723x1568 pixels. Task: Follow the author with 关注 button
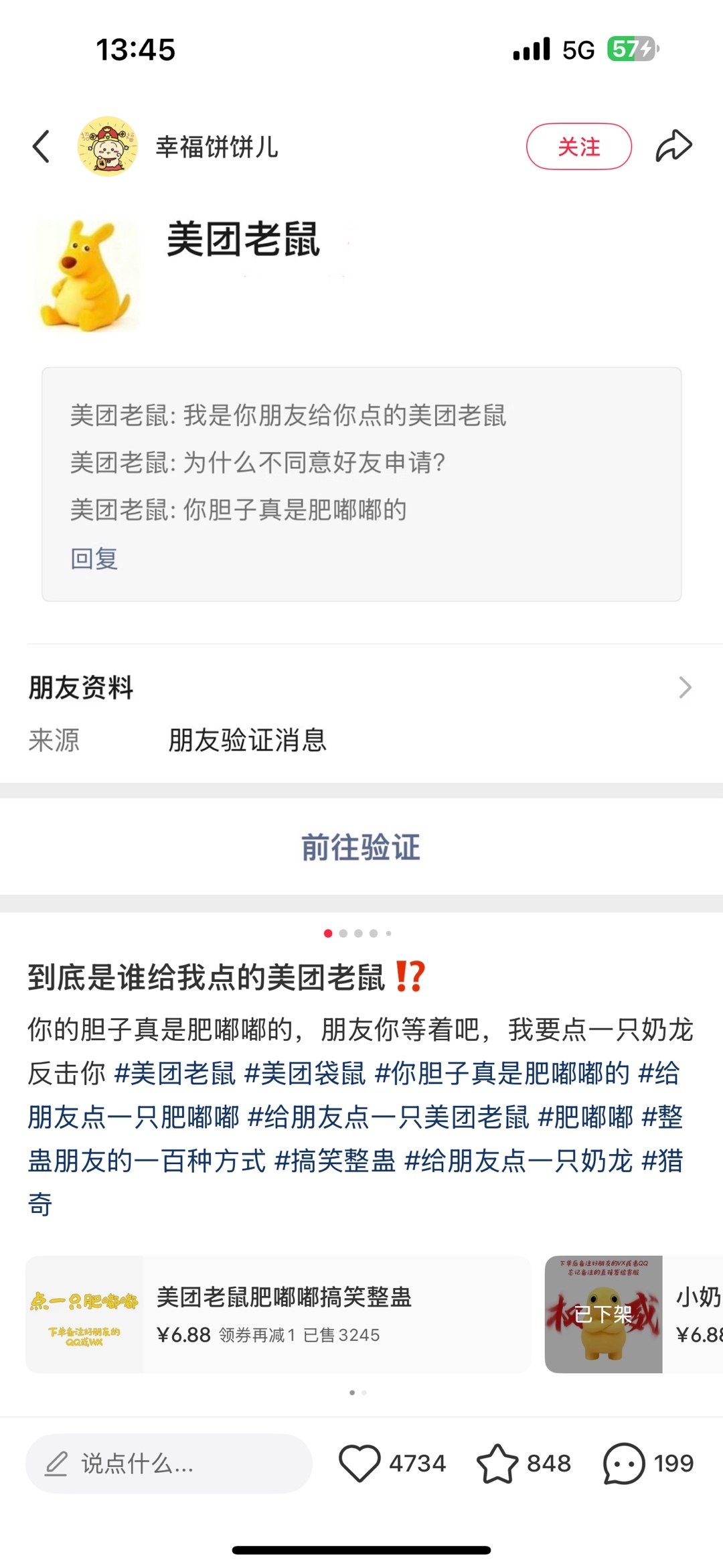(x=579, y=147)
